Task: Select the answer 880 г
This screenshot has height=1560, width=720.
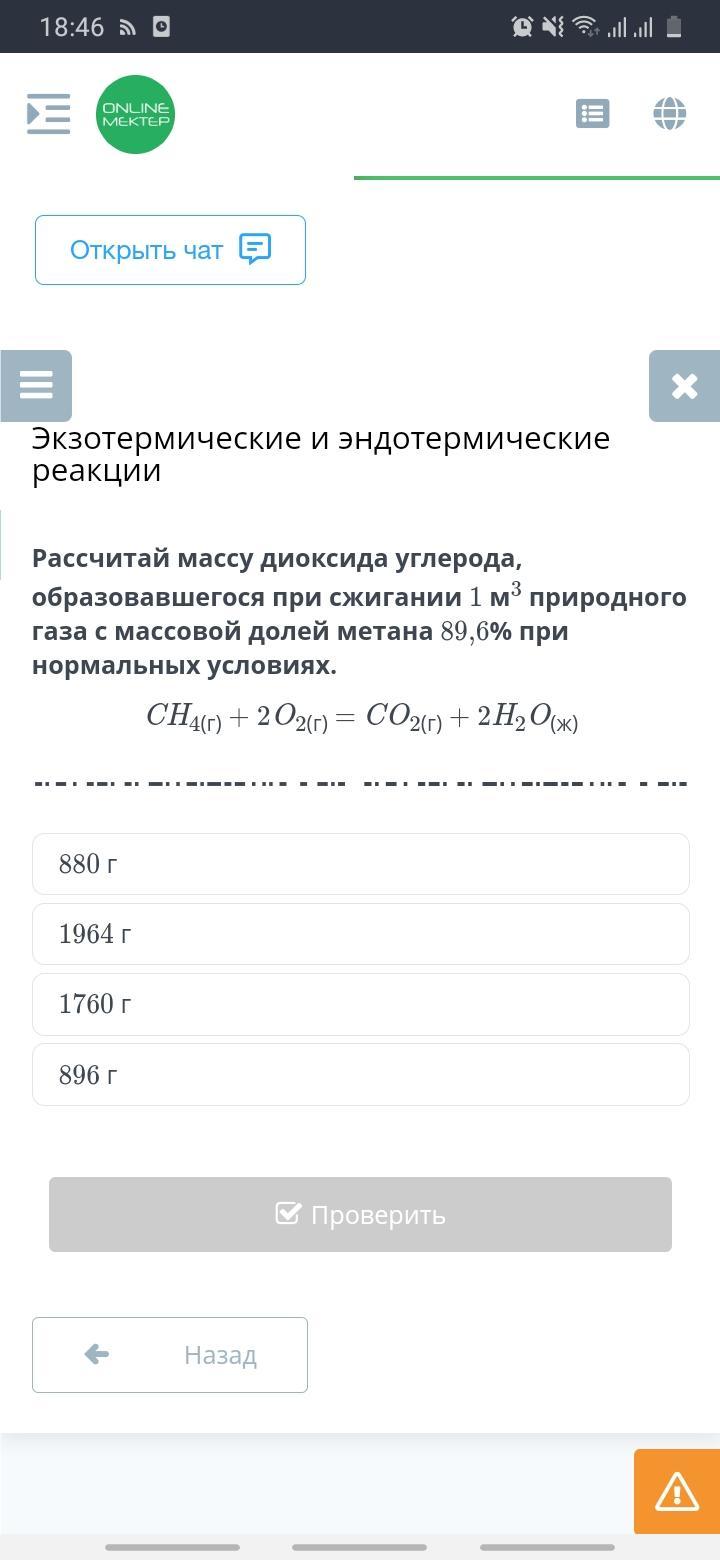Action: pyautogui.click(x=361, y=864)
